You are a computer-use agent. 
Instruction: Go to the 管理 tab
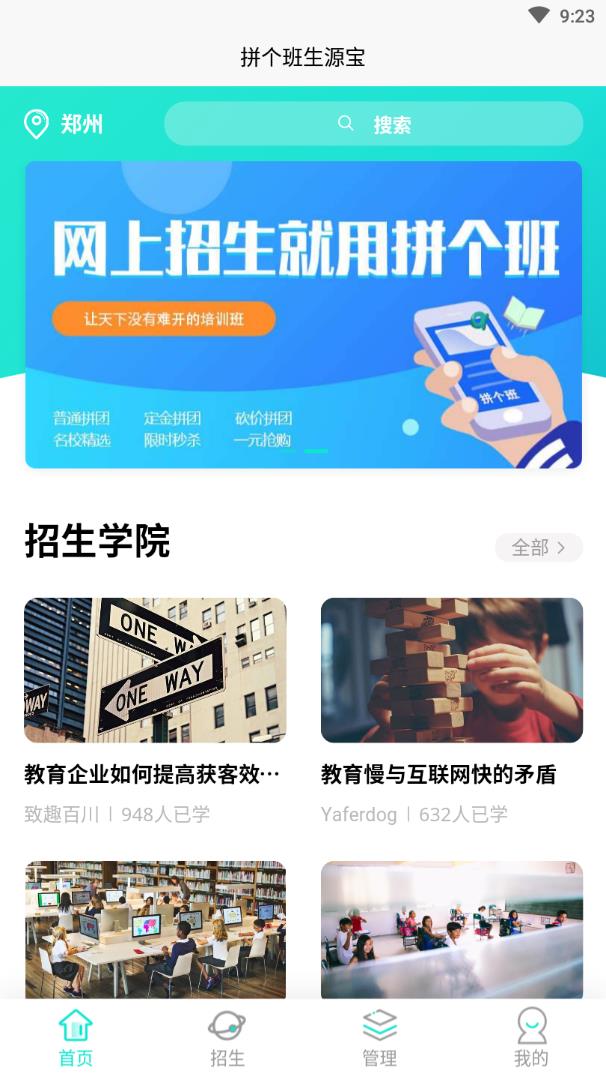379,1038
